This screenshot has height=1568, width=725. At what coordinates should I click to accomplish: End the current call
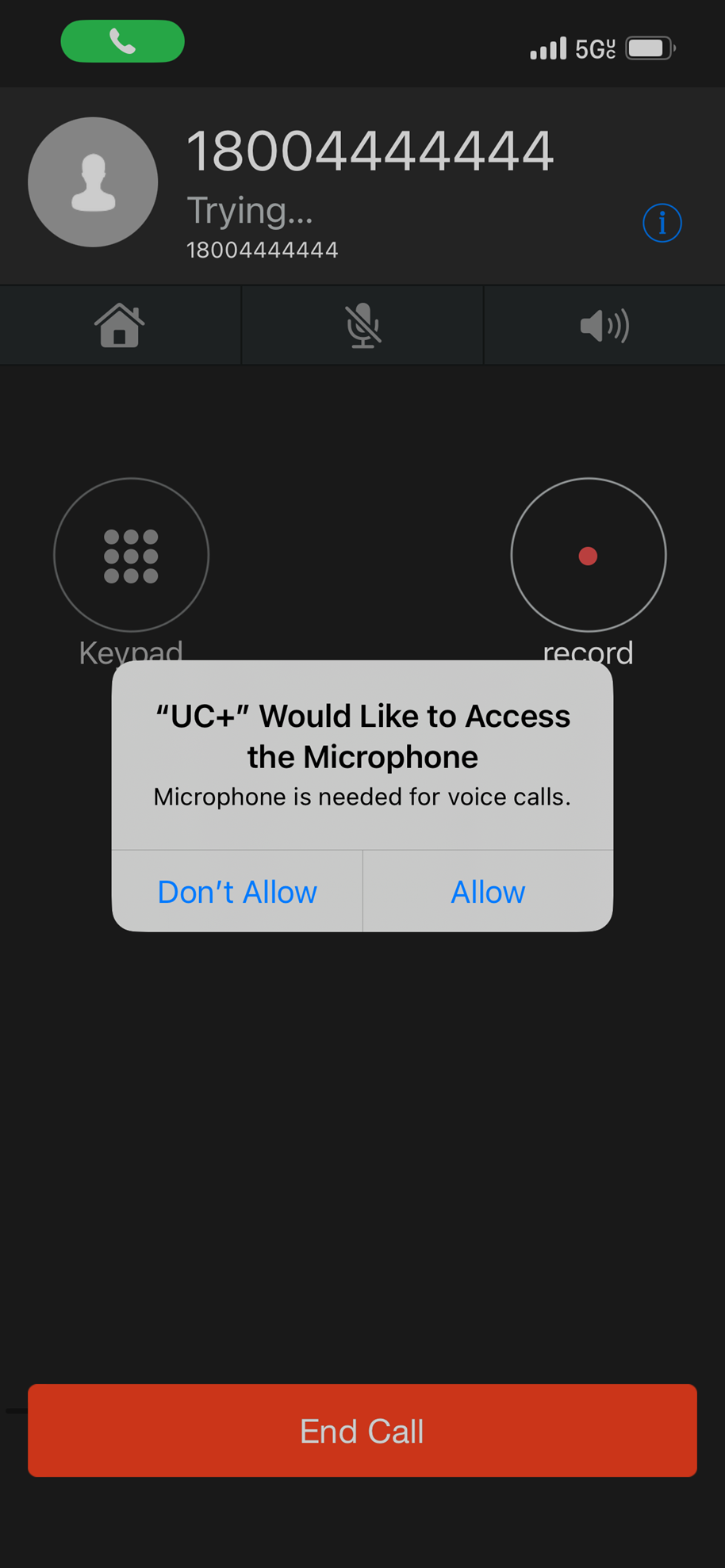tap(362, 1430)
